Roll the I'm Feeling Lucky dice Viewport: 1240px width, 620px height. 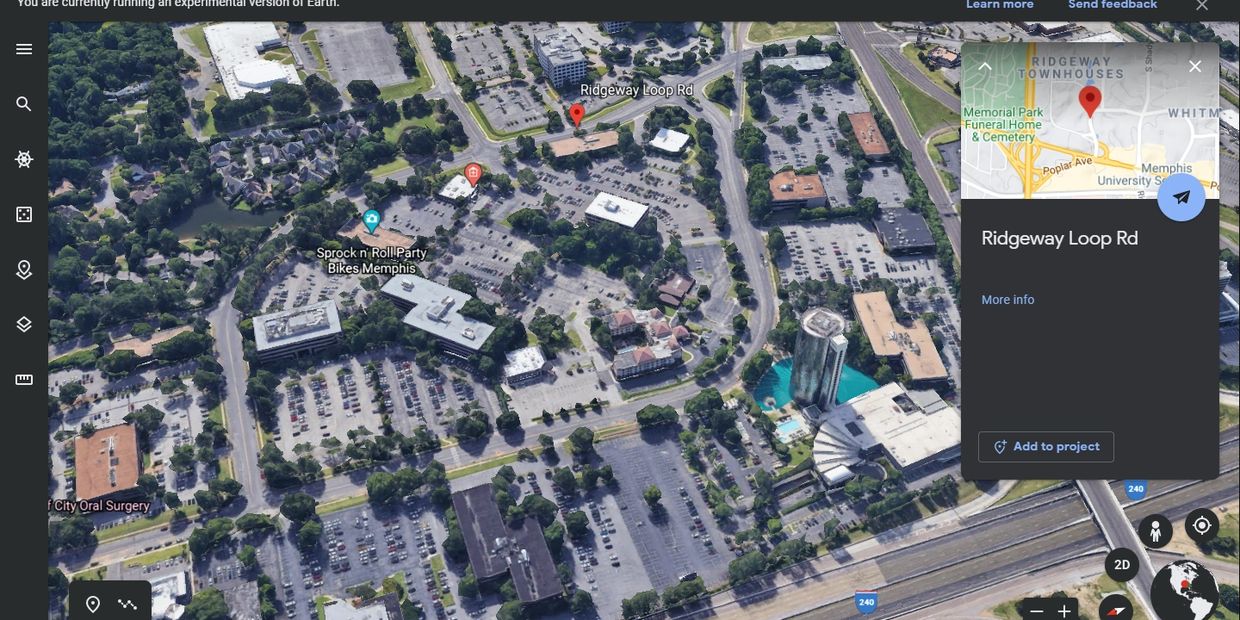click(24, 214)
